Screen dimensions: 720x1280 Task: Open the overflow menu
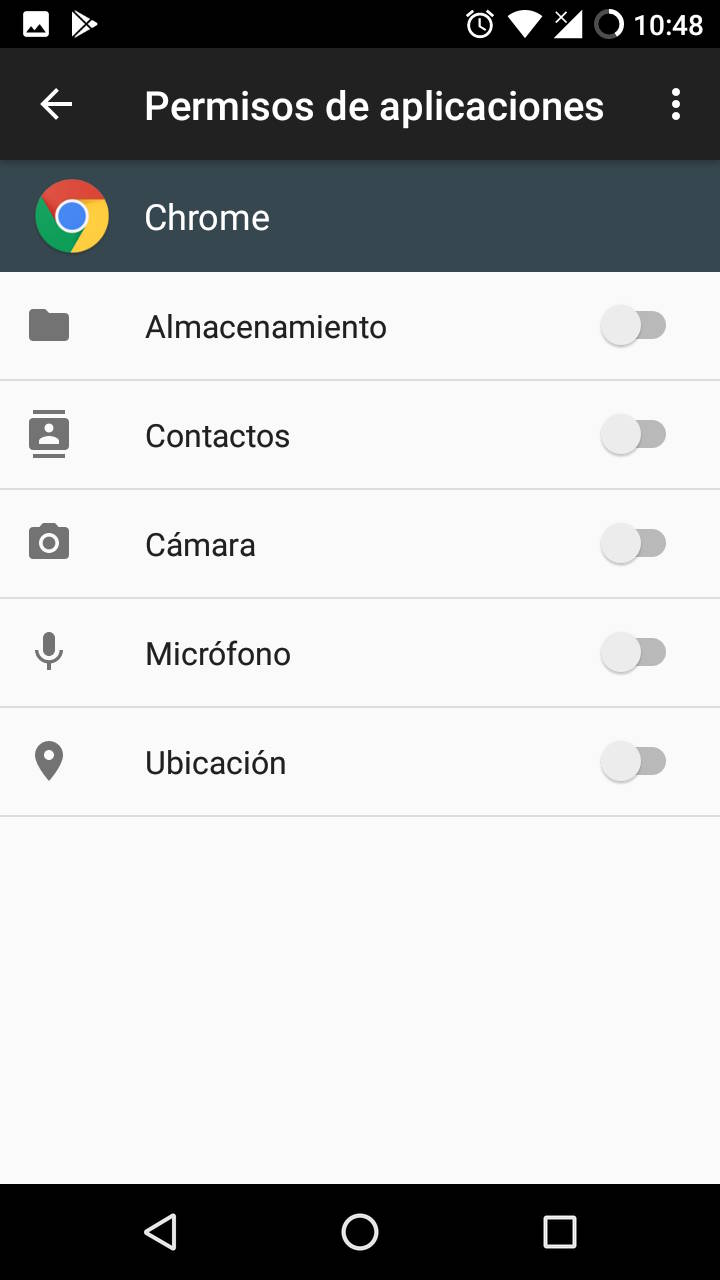(x=676, y=105)
